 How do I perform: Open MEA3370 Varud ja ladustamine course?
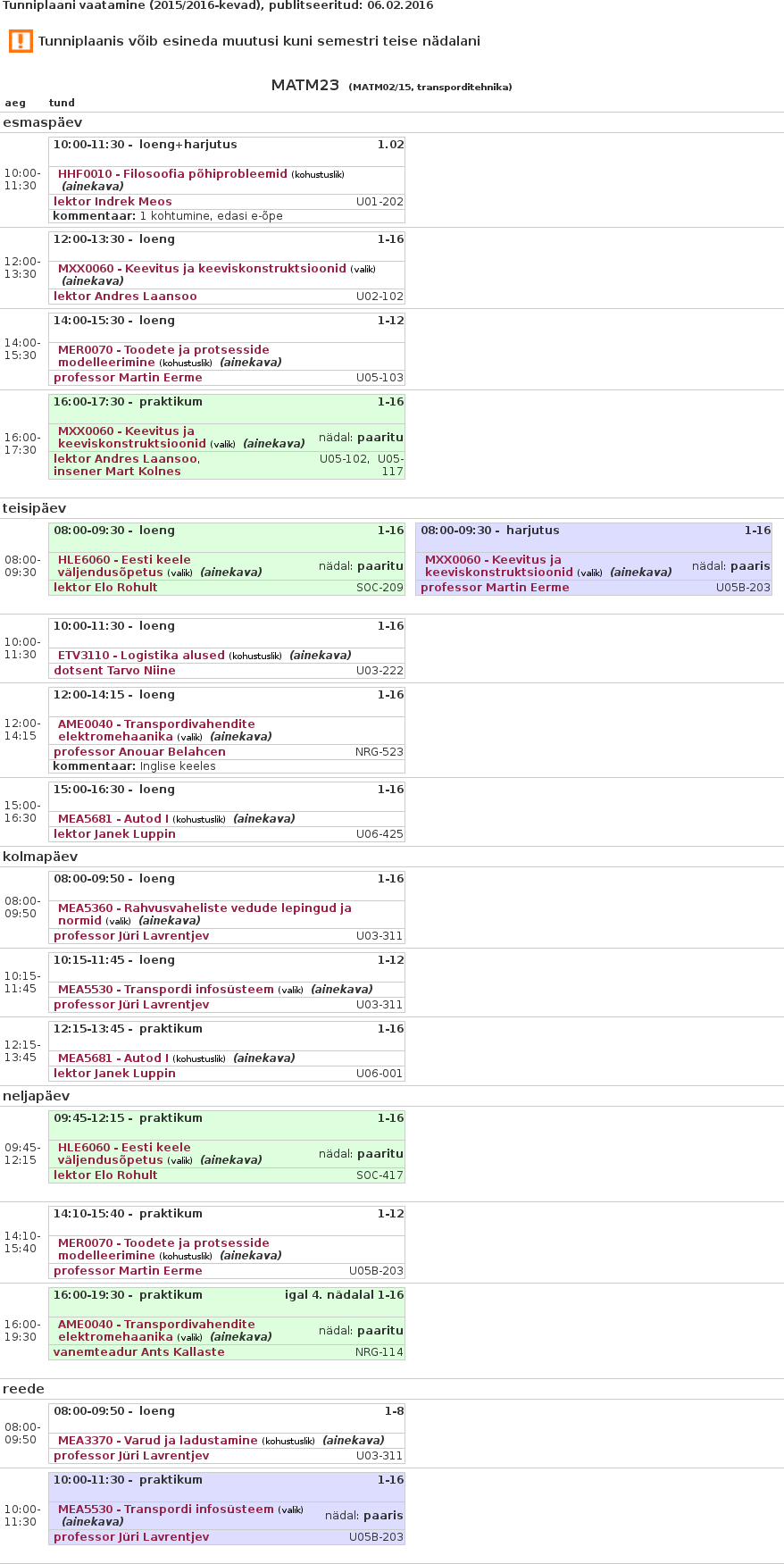click(x=157, y=1441)
